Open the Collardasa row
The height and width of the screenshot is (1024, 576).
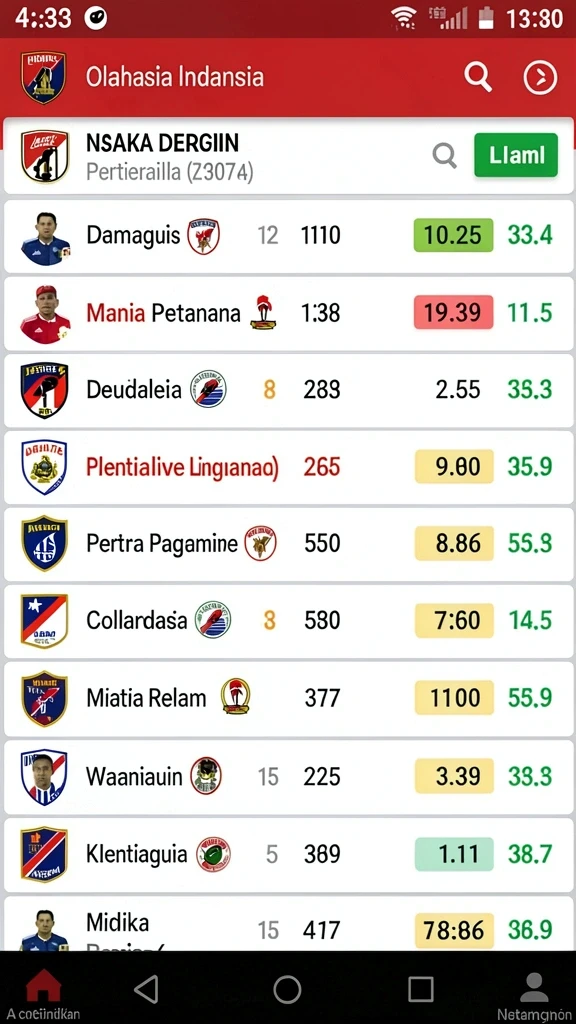289,622
